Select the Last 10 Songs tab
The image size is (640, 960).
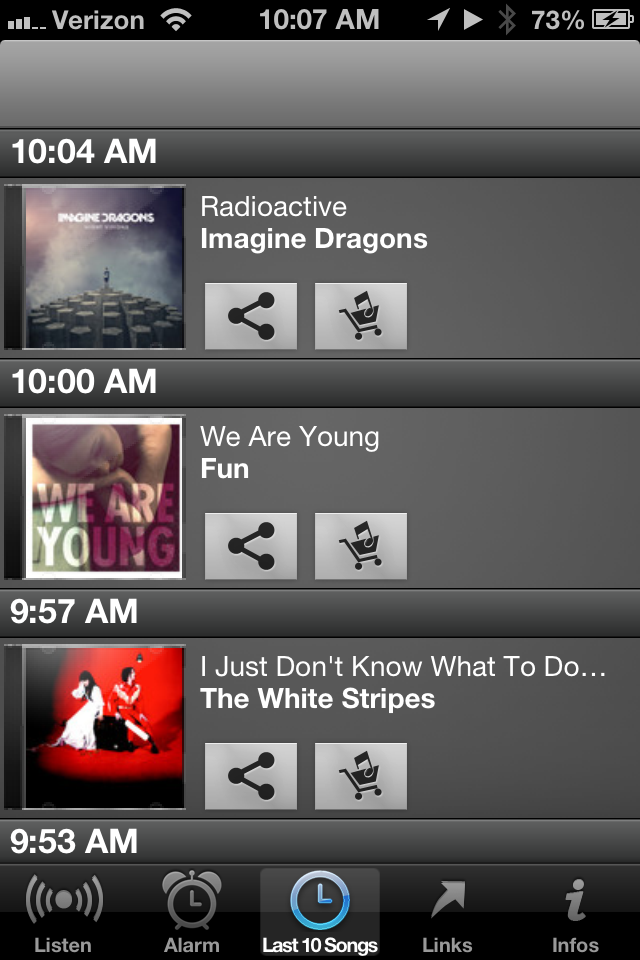pyautogui.click(x=320, y=913)
